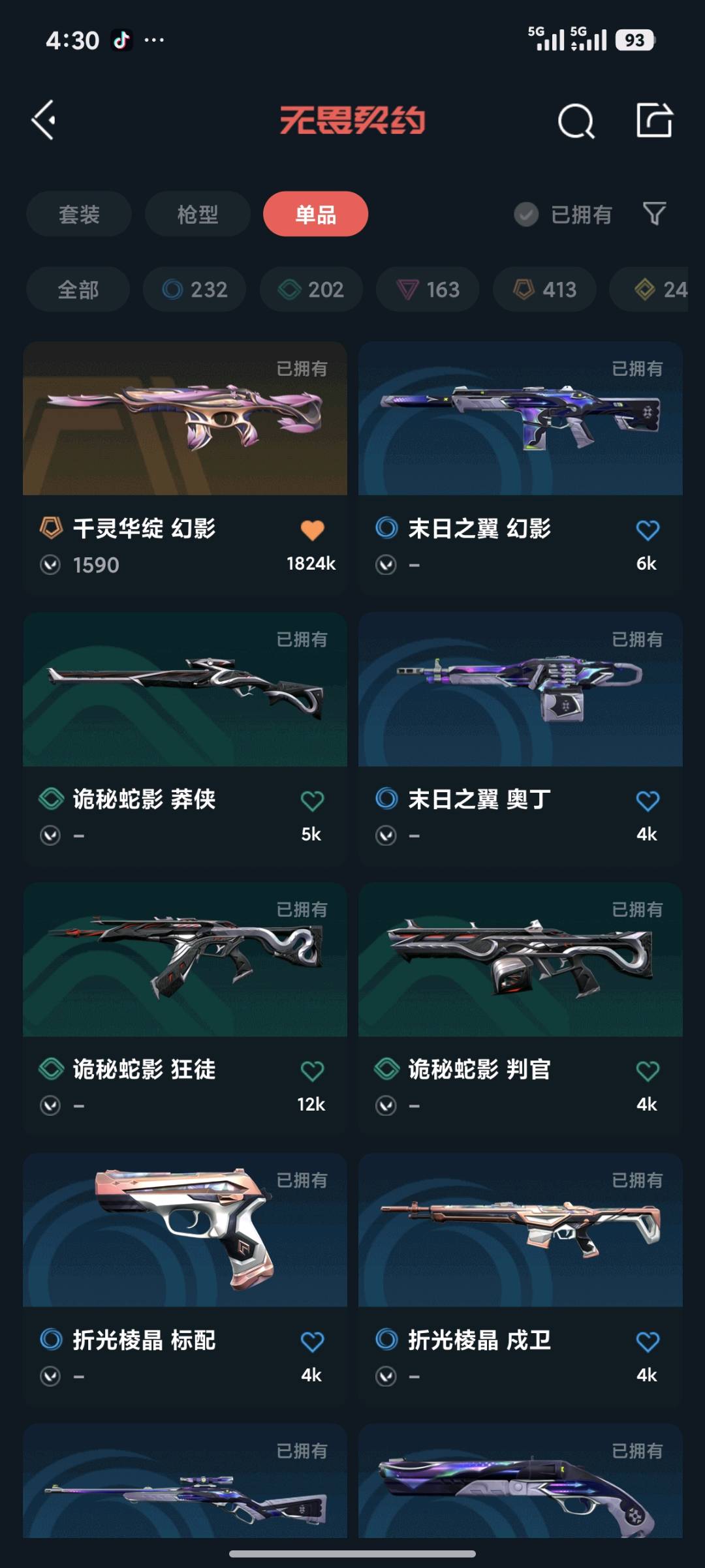Filter by the 202 rarity chip
Viewport: 705px width, 1568px height.
click(x=311, y=289)
